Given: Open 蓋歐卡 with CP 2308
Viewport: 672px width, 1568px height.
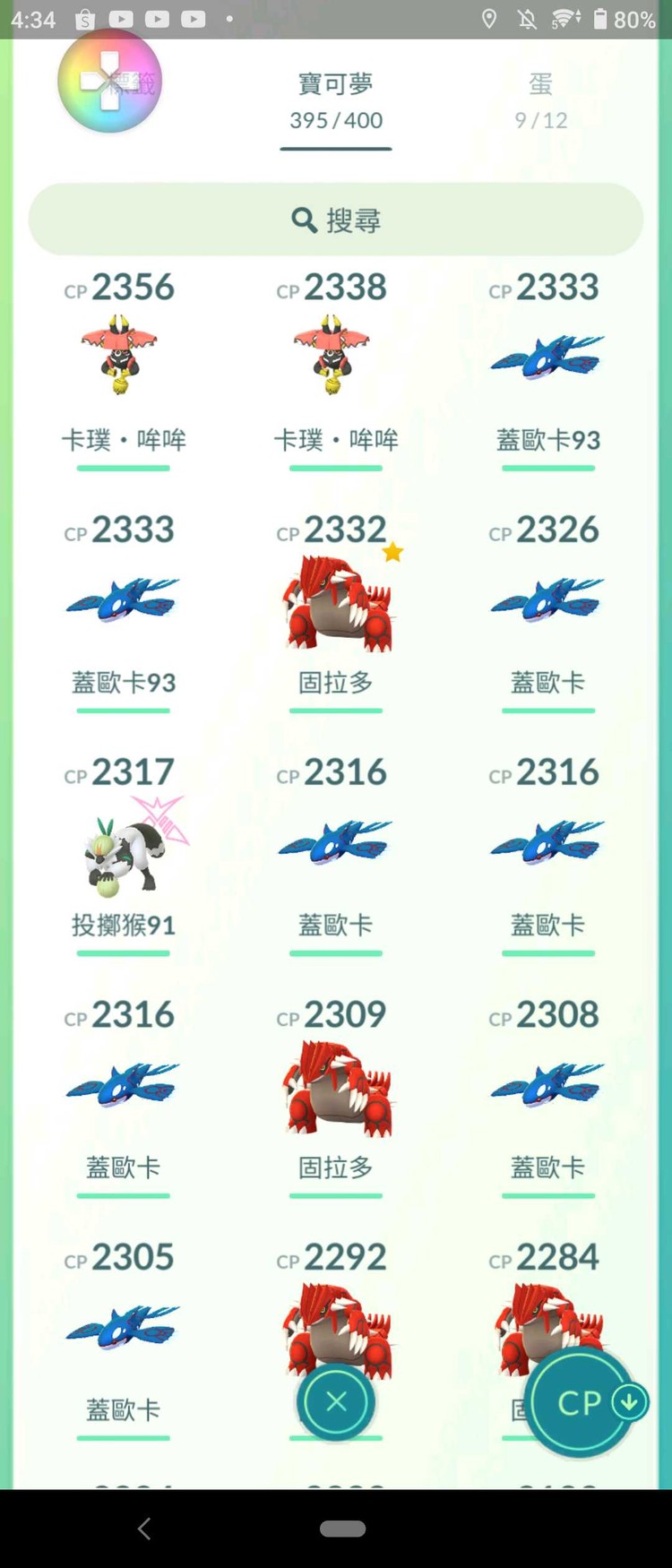Looking at the screenshot, I should [547, 1087].
